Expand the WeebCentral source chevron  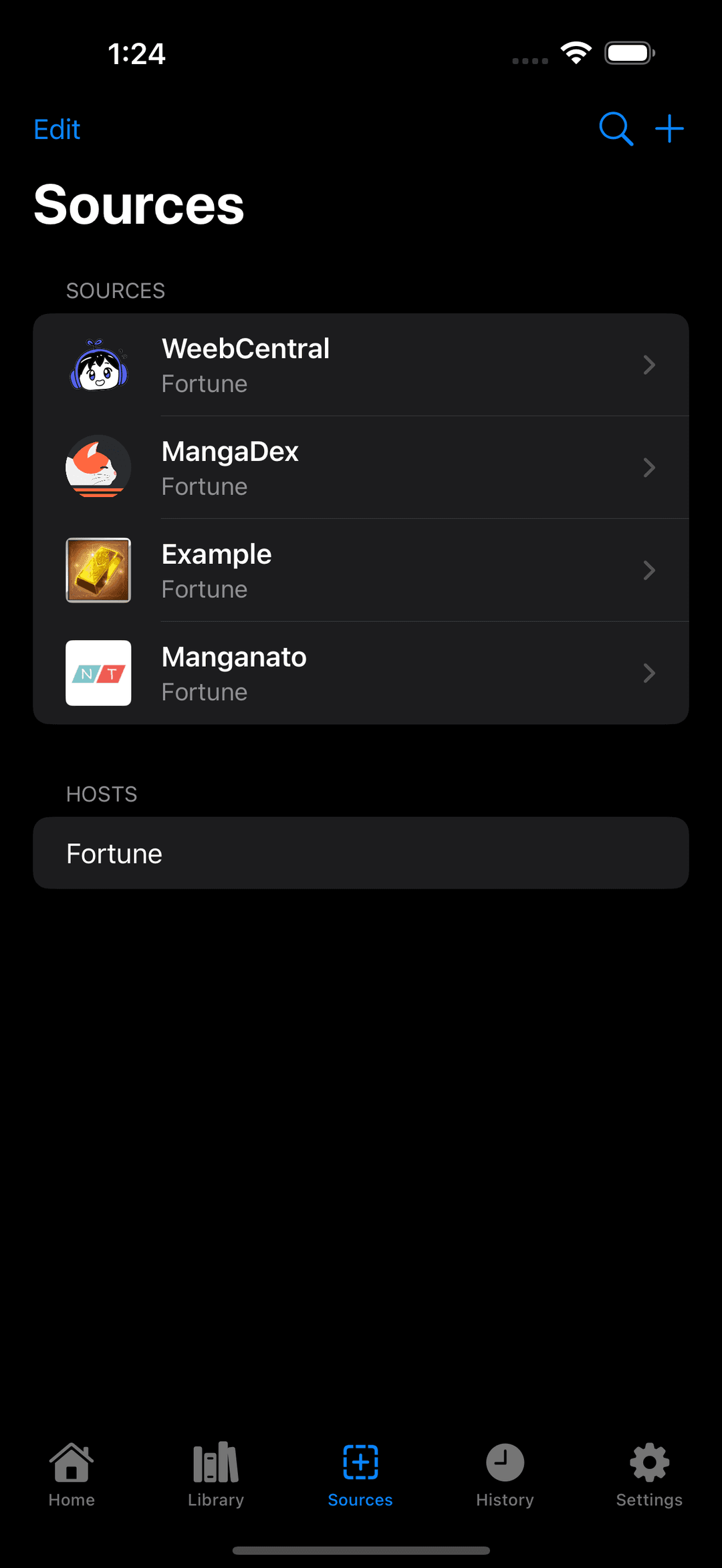click(649, 365)
